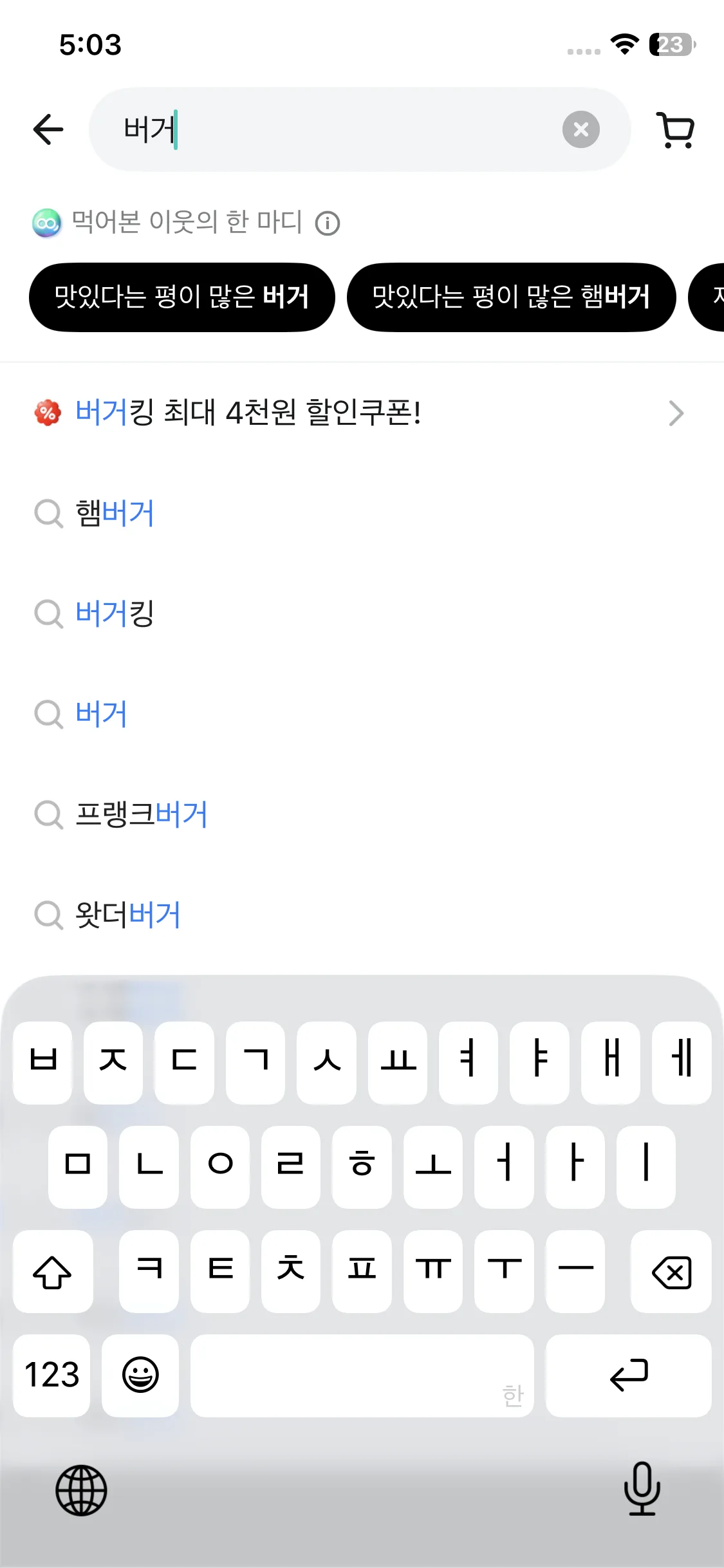Choose the 프랭크버거 search suggestion

point(141,814)
